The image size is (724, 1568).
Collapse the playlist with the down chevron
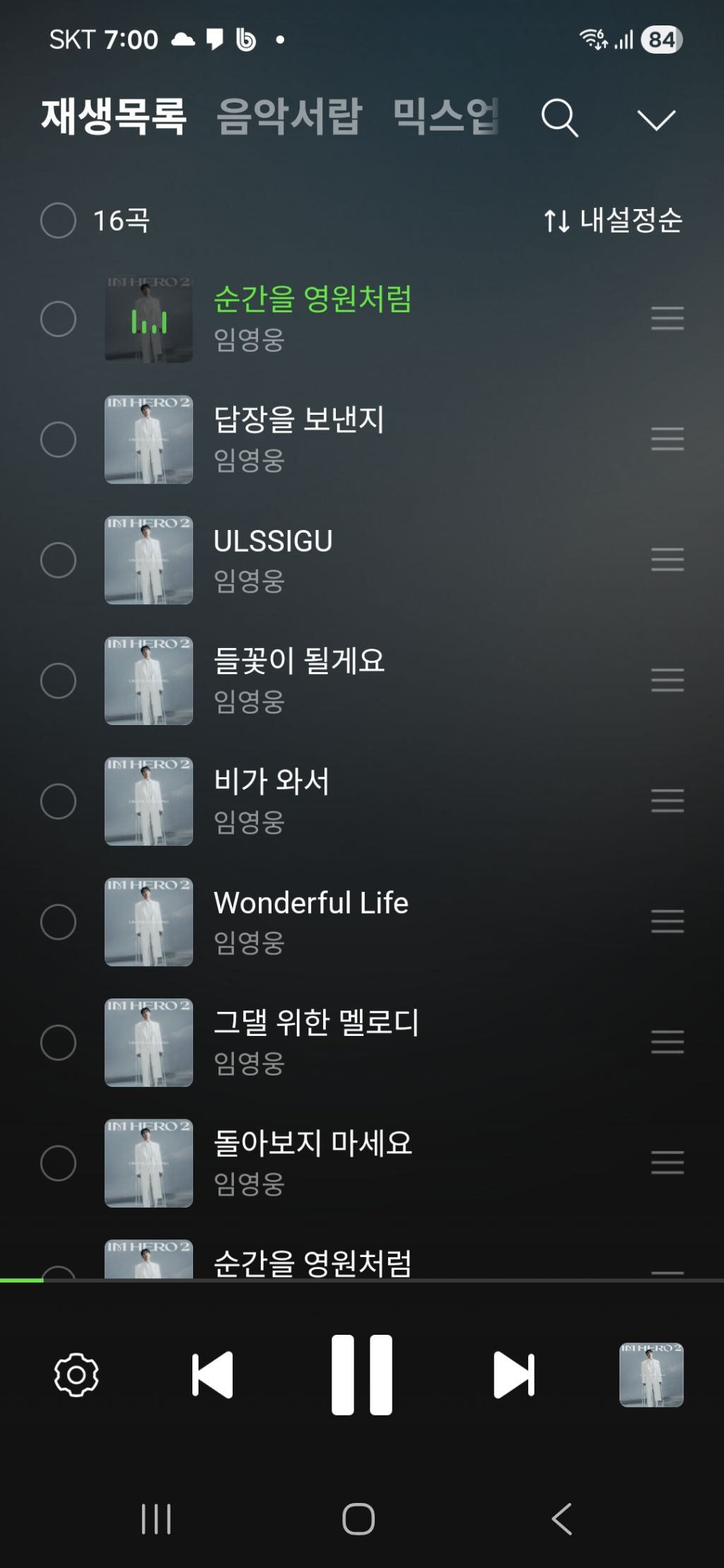656,119
